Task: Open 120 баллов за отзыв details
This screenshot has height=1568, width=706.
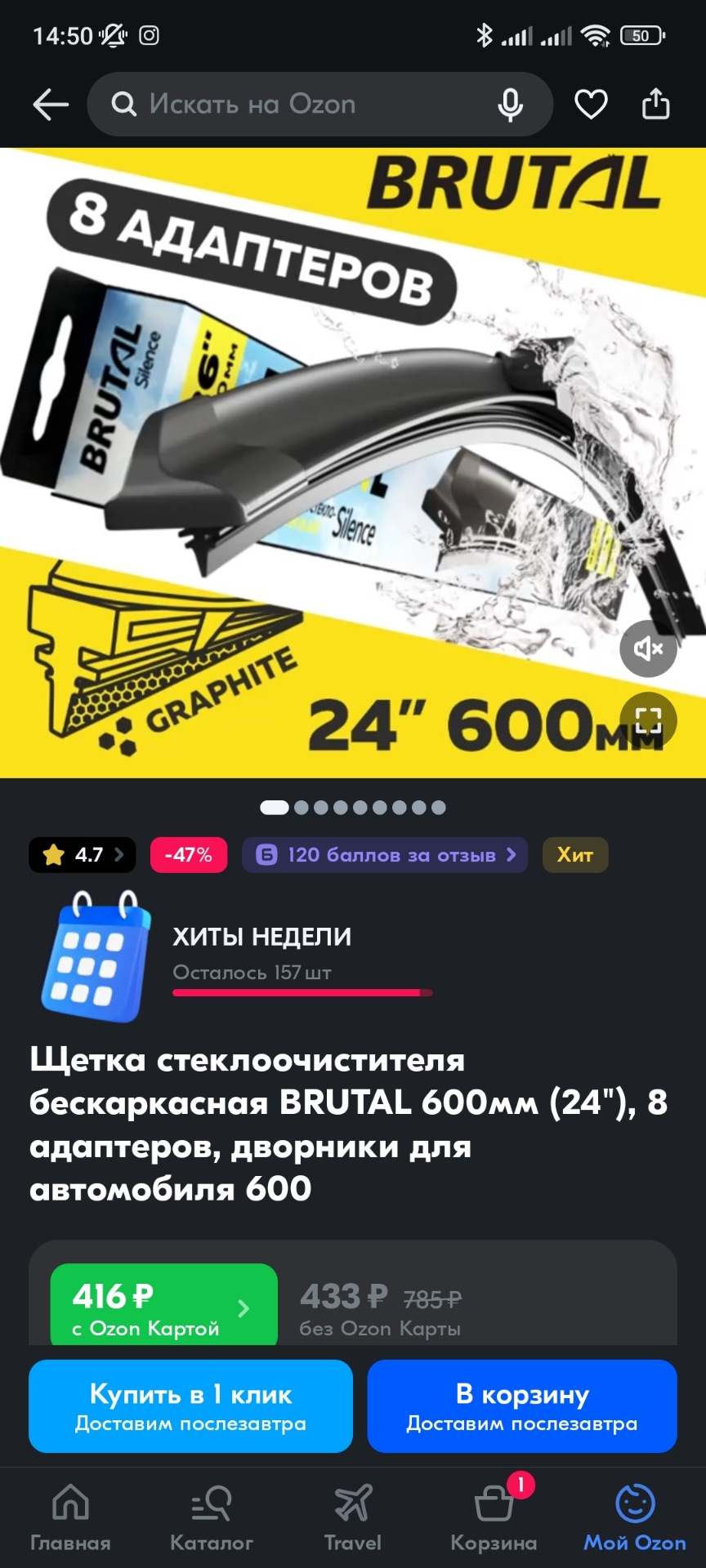Action: (x=385, y=855)
